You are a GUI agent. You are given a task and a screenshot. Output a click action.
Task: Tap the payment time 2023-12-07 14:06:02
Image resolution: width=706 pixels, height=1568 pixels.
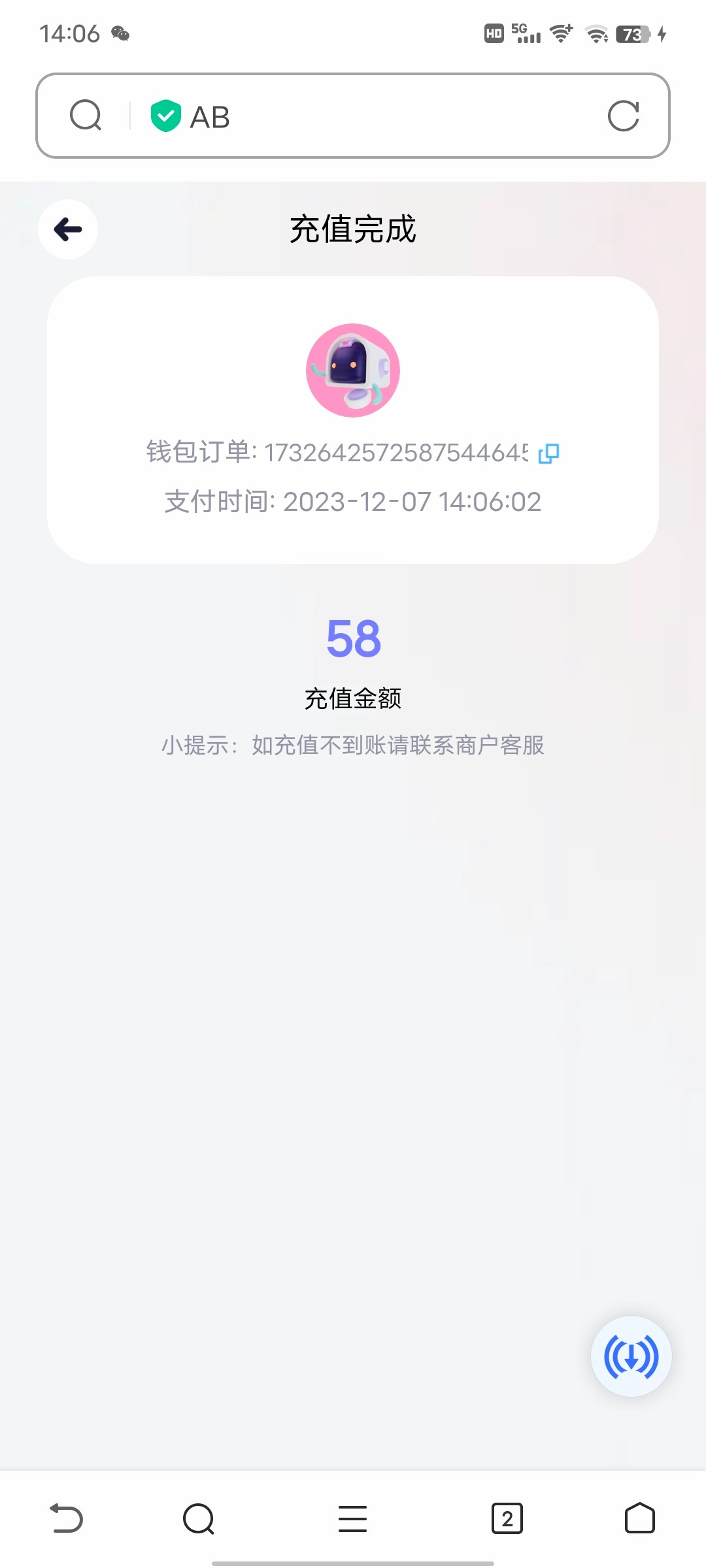click(353, 501)
